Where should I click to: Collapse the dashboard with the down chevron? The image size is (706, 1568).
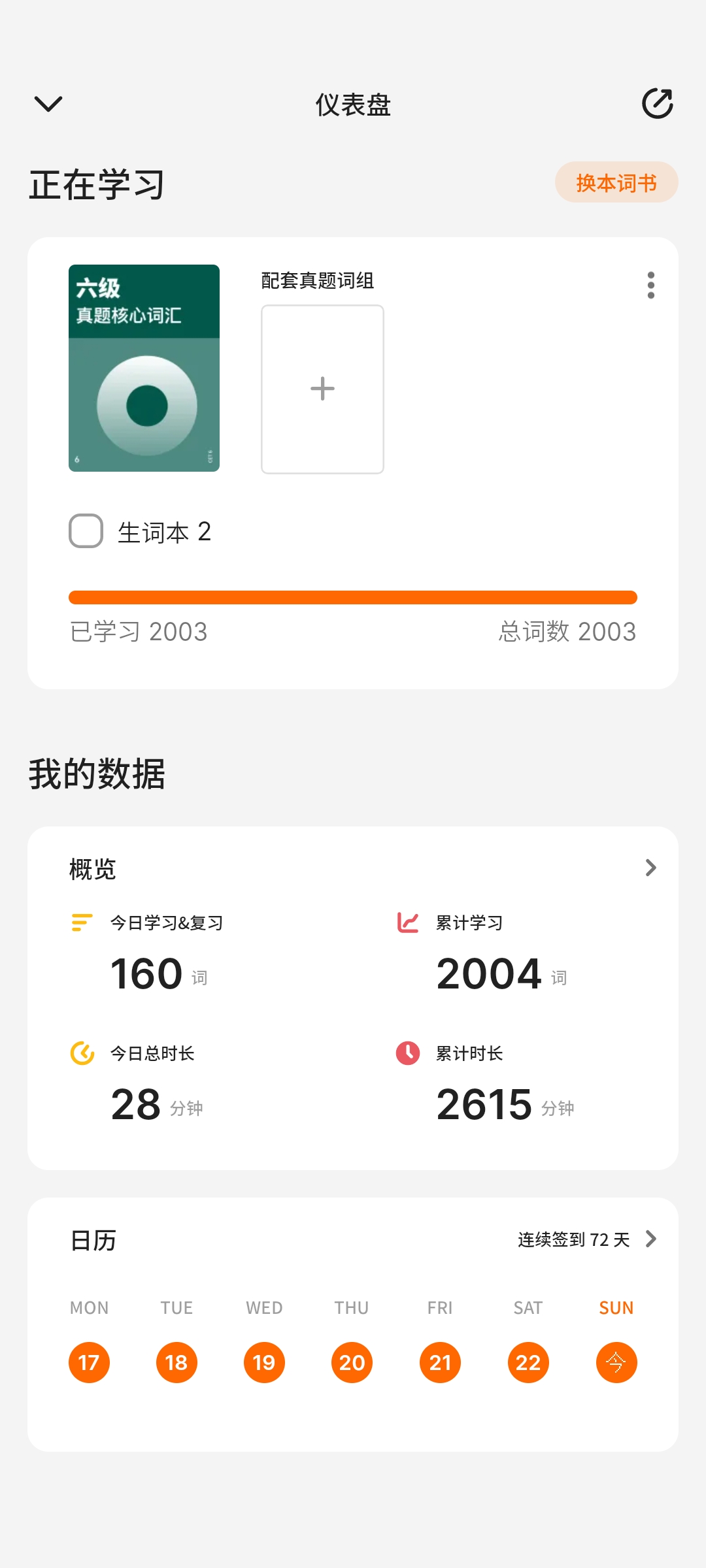tap(48, 104)
